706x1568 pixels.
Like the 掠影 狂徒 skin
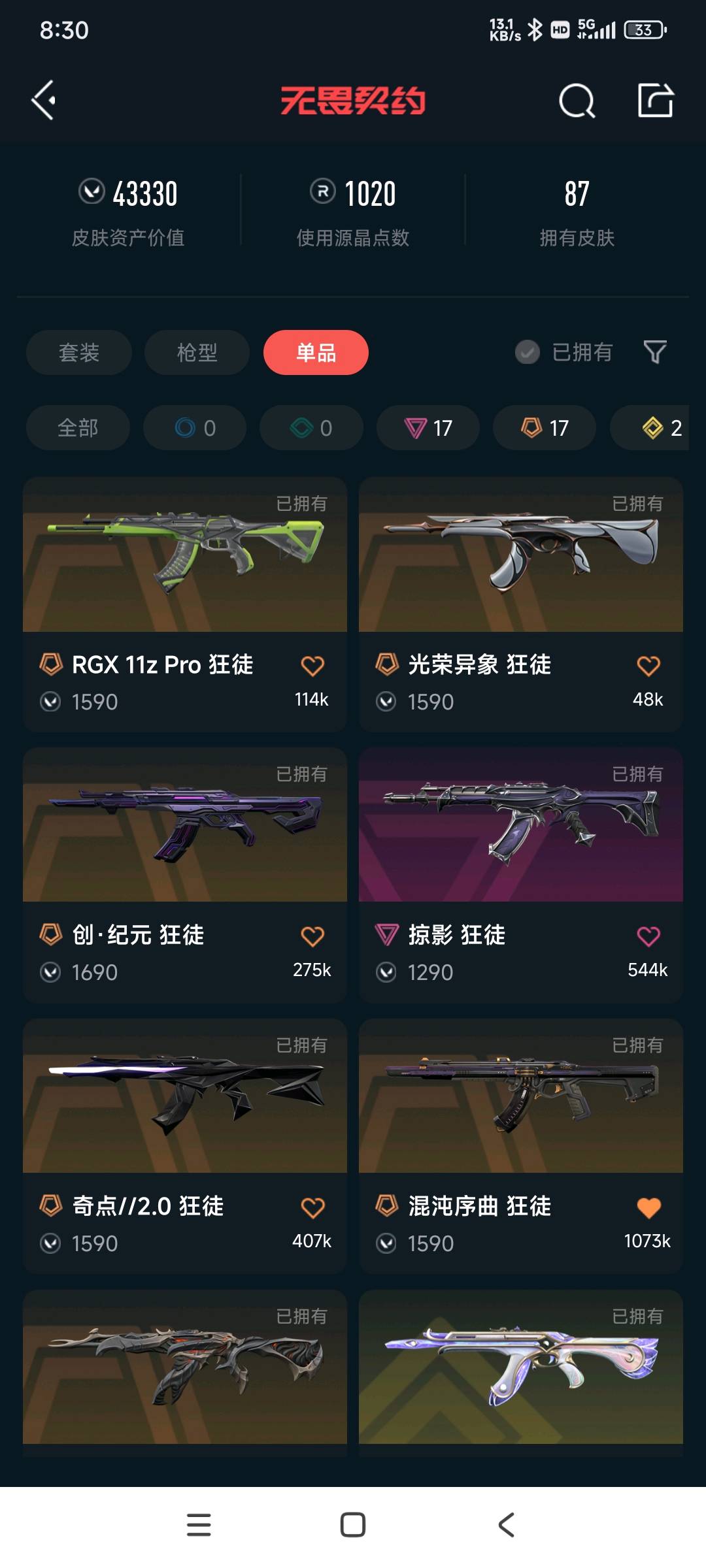[x=648, y=936]
